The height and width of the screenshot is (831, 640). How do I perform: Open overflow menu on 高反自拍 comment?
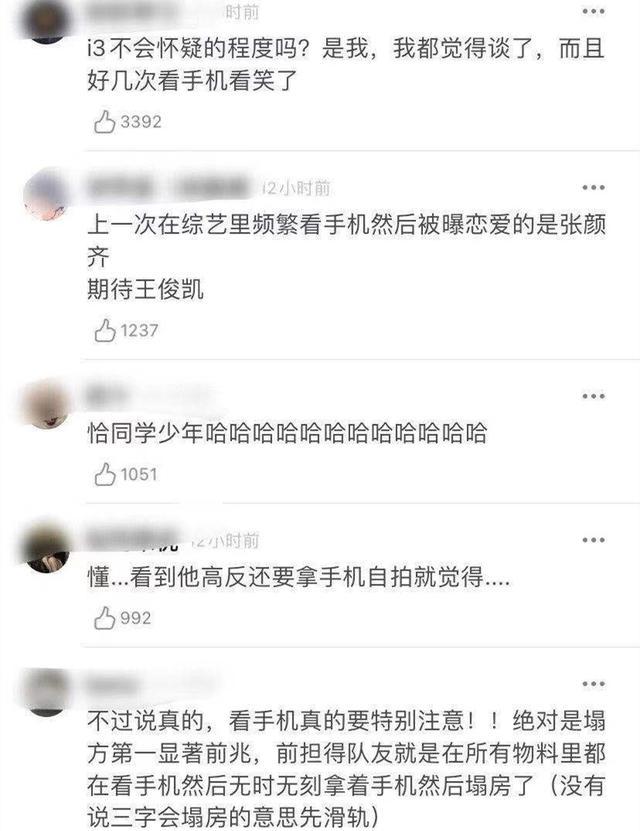coord(593,541)
